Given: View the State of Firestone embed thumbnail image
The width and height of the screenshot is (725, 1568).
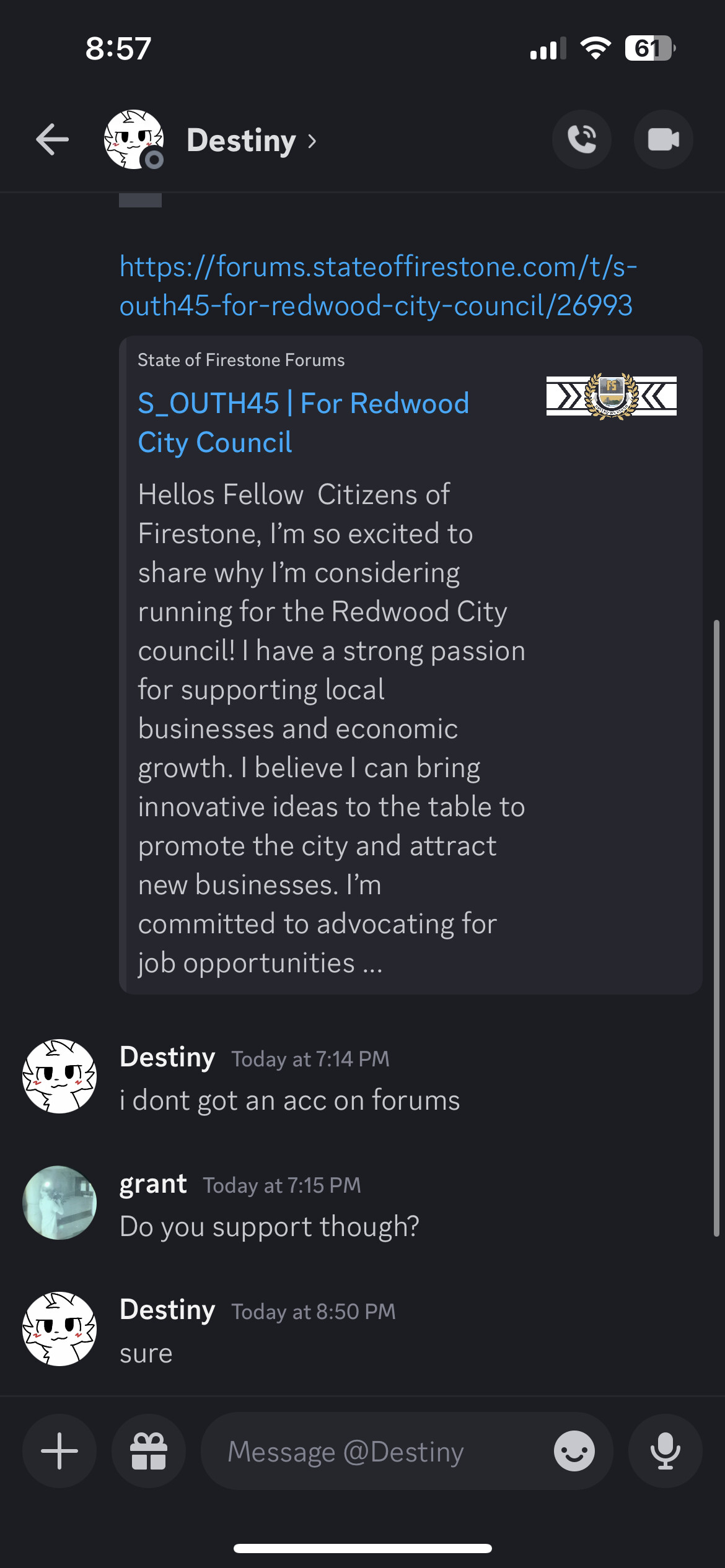Looking at the screenshot, I should (x=611, y=396).
